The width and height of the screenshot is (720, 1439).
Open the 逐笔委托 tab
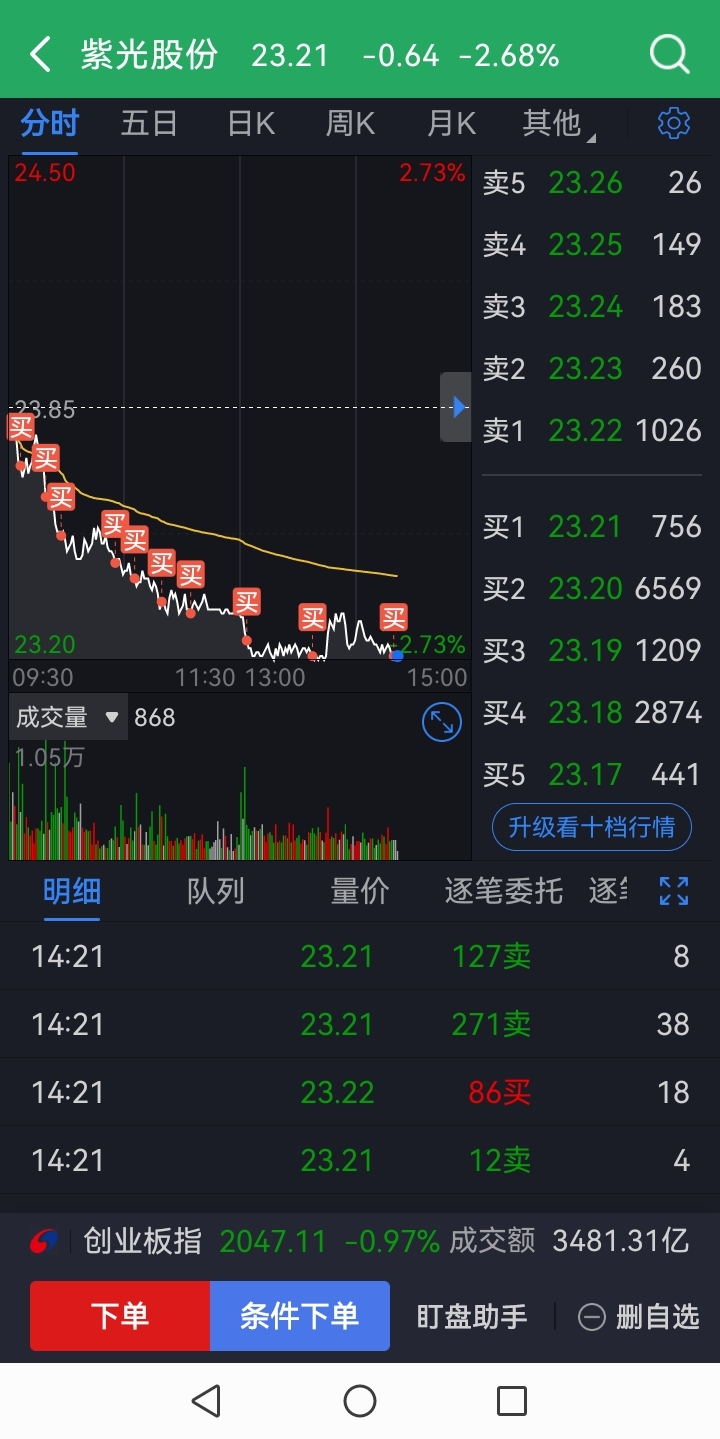pos(504,891)
